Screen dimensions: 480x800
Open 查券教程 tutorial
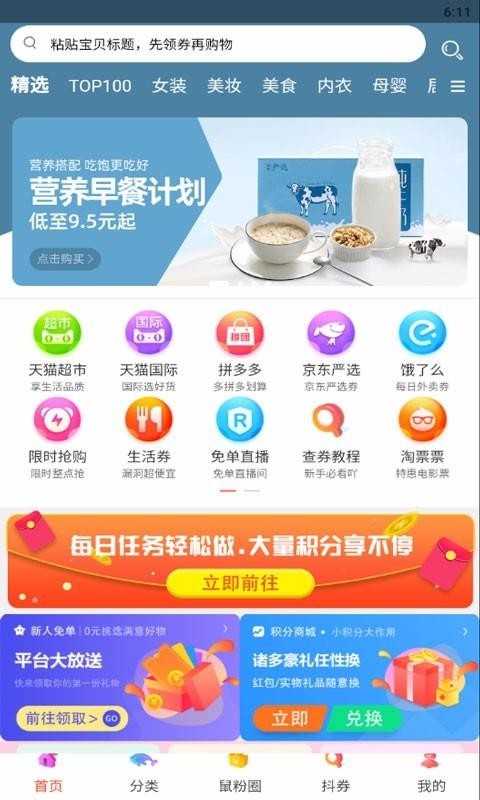click(x=331, y=438)
